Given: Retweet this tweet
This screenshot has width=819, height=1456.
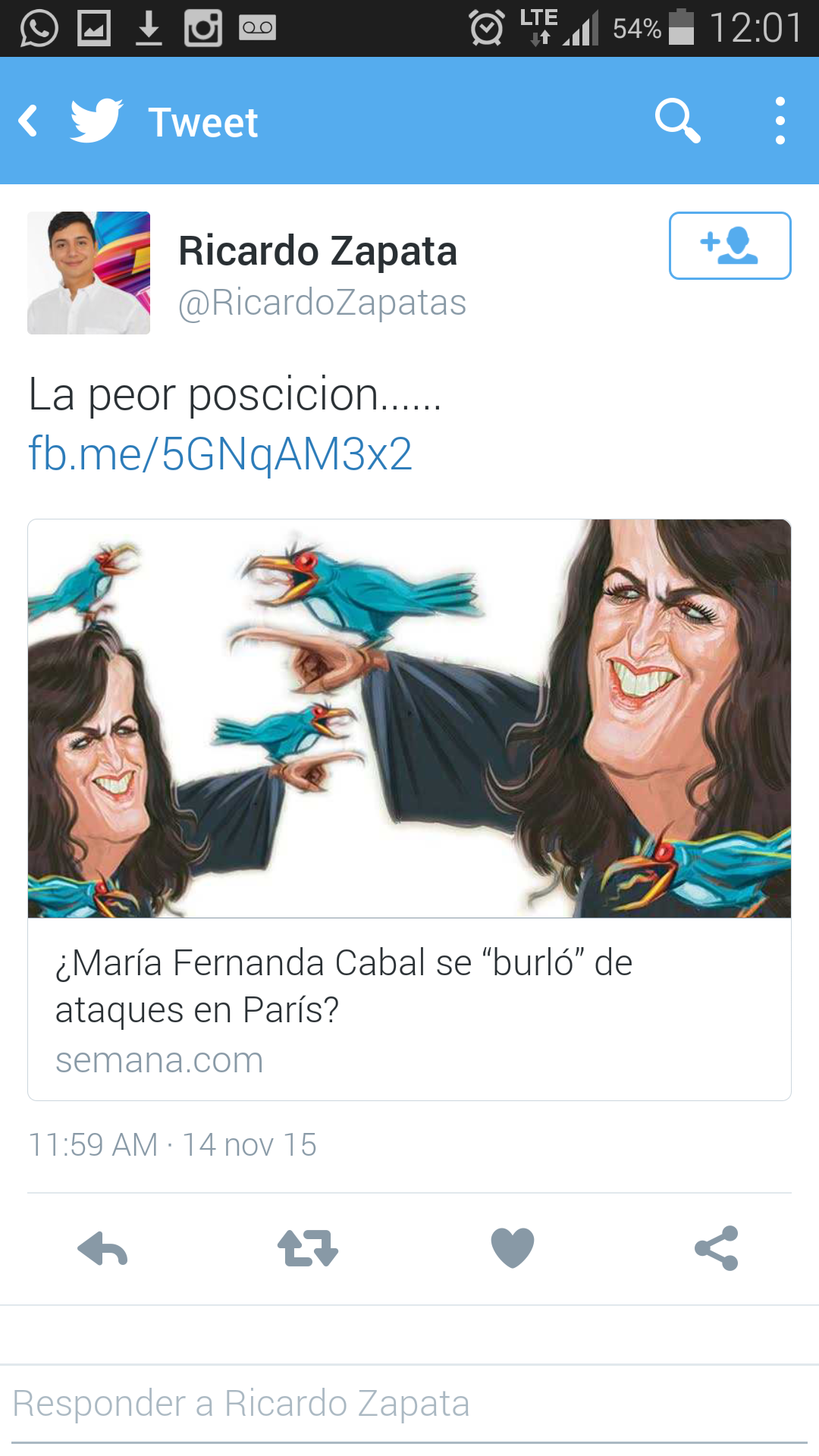Looking at the screenshot, I should (307, 1248).
